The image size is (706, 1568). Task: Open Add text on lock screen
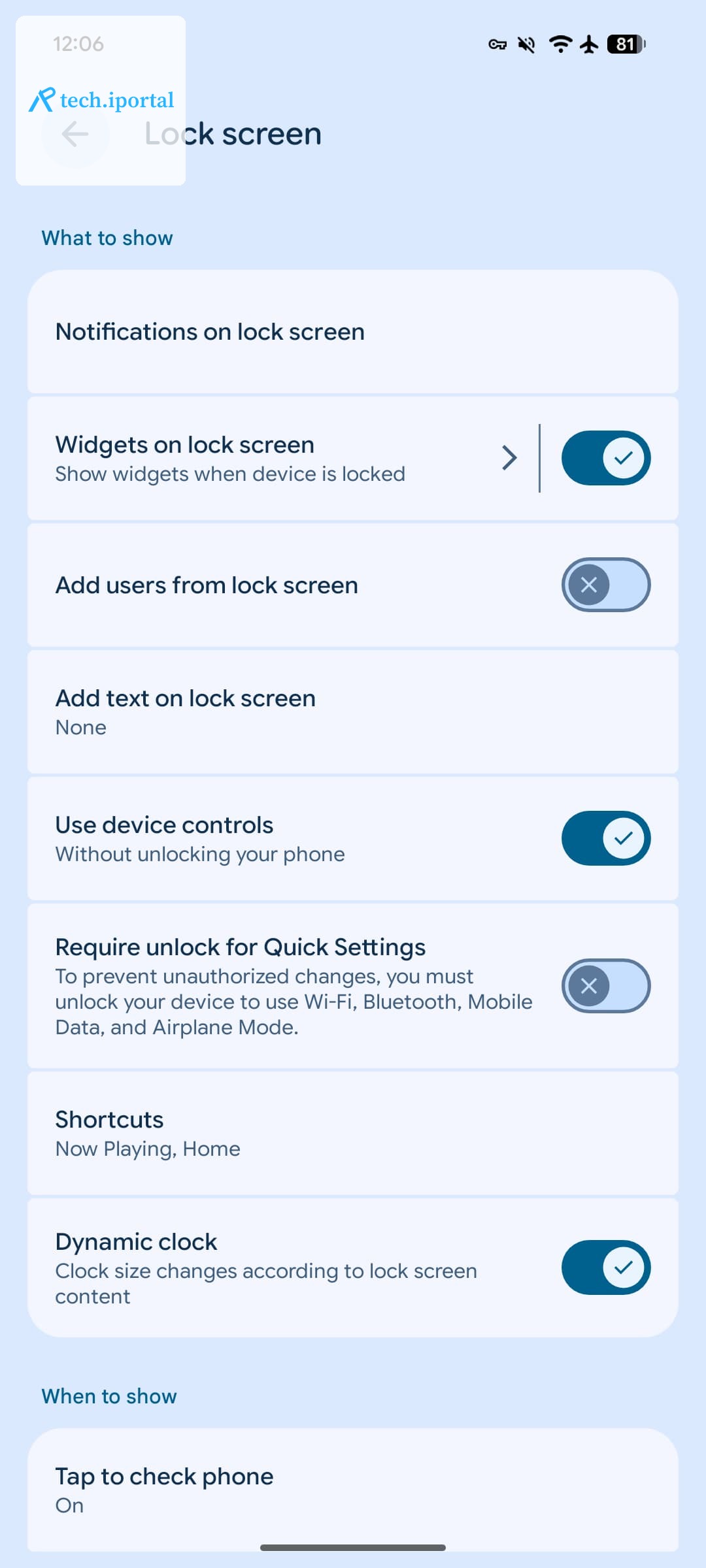[353, 712]
